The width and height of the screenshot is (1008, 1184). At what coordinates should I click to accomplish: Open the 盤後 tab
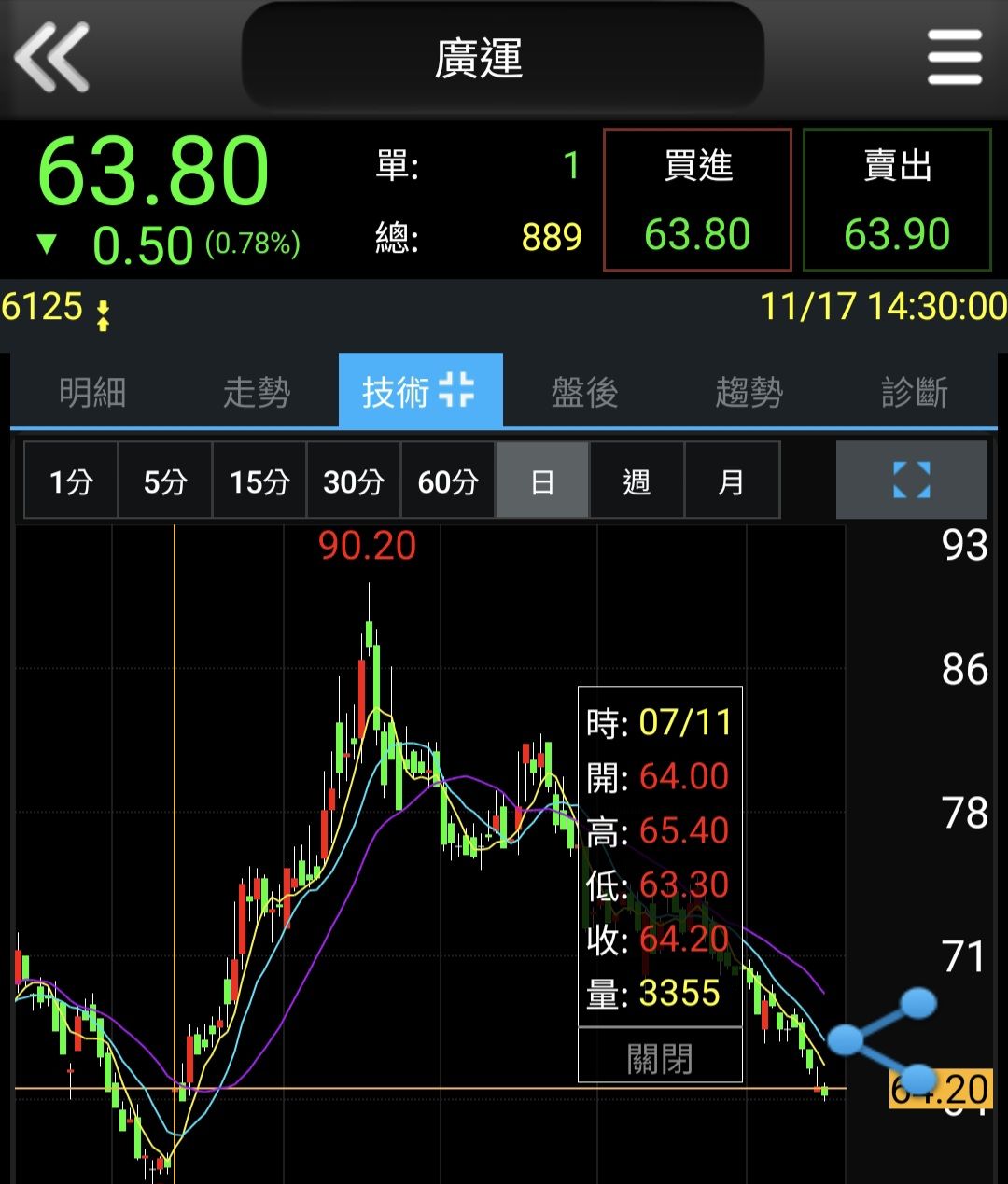584,392
